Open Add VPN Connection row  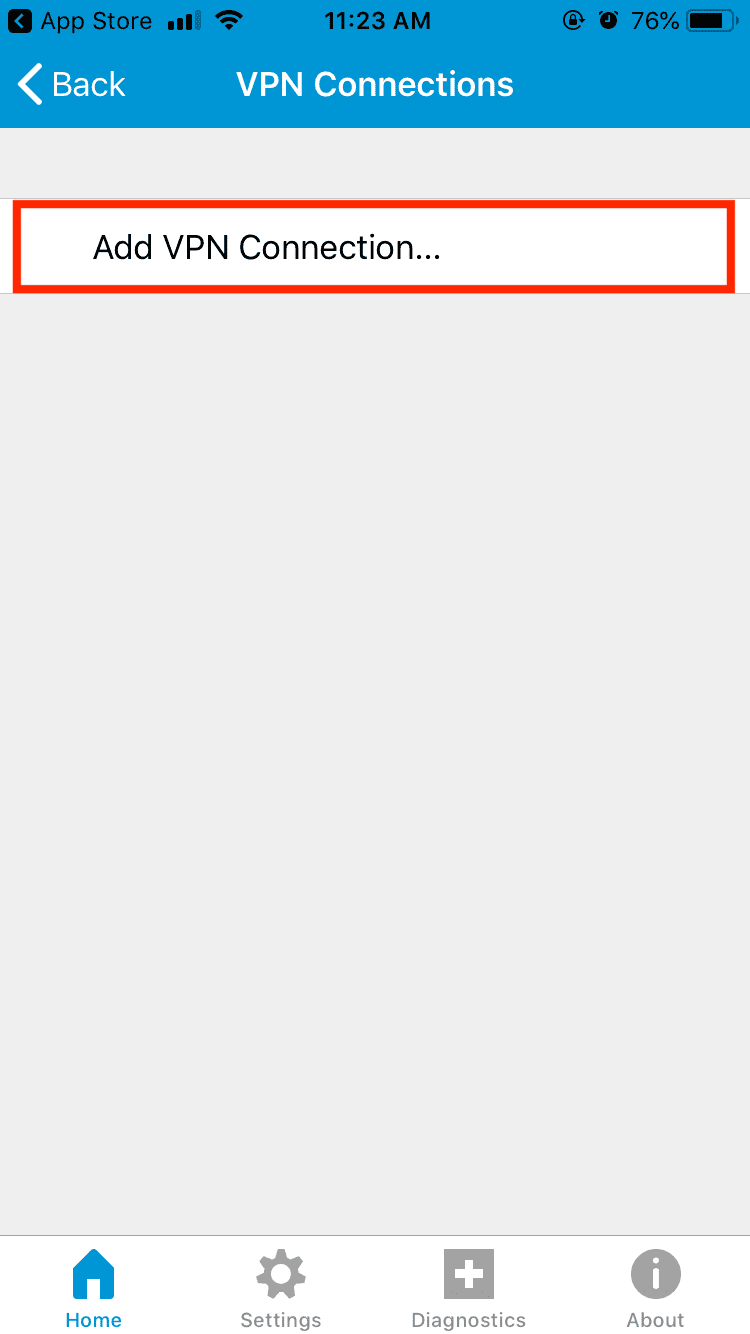pyautogui.click(x=375, y=246)
